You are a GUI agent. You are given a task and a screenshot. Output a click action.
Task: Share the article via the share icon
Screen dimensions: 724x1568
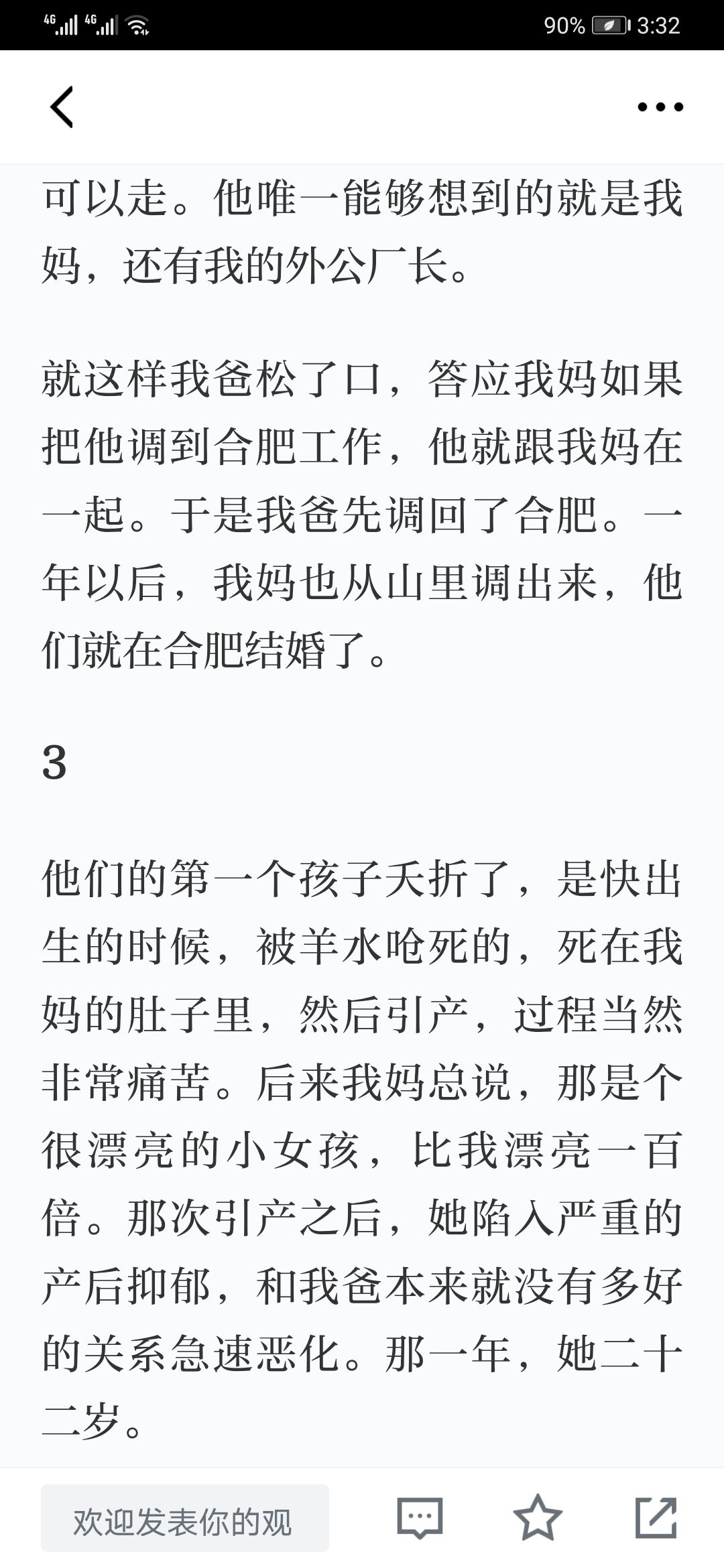click(656, 1517)
